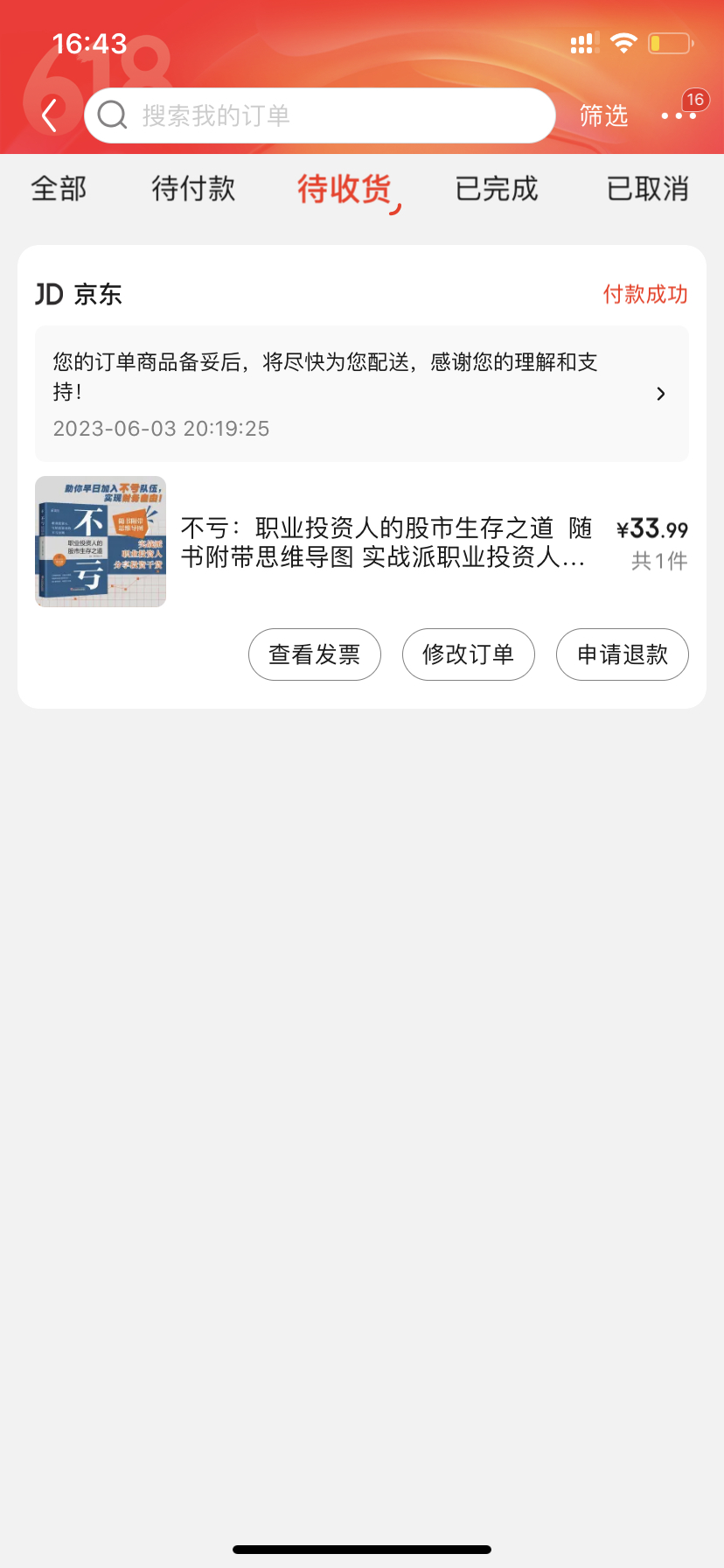
Task: Open the 不亏 book product image
Action: 101,542
